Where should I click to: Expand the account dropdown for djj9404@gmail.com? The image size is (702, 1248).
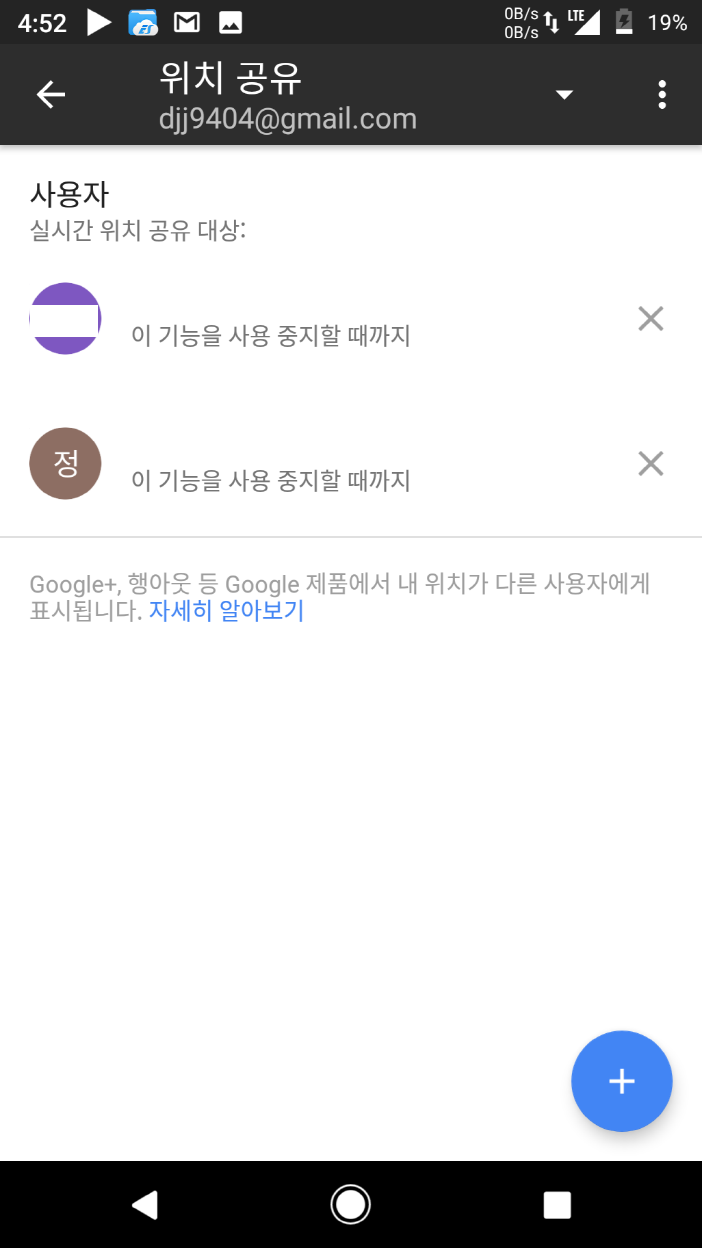pos(564,95)
